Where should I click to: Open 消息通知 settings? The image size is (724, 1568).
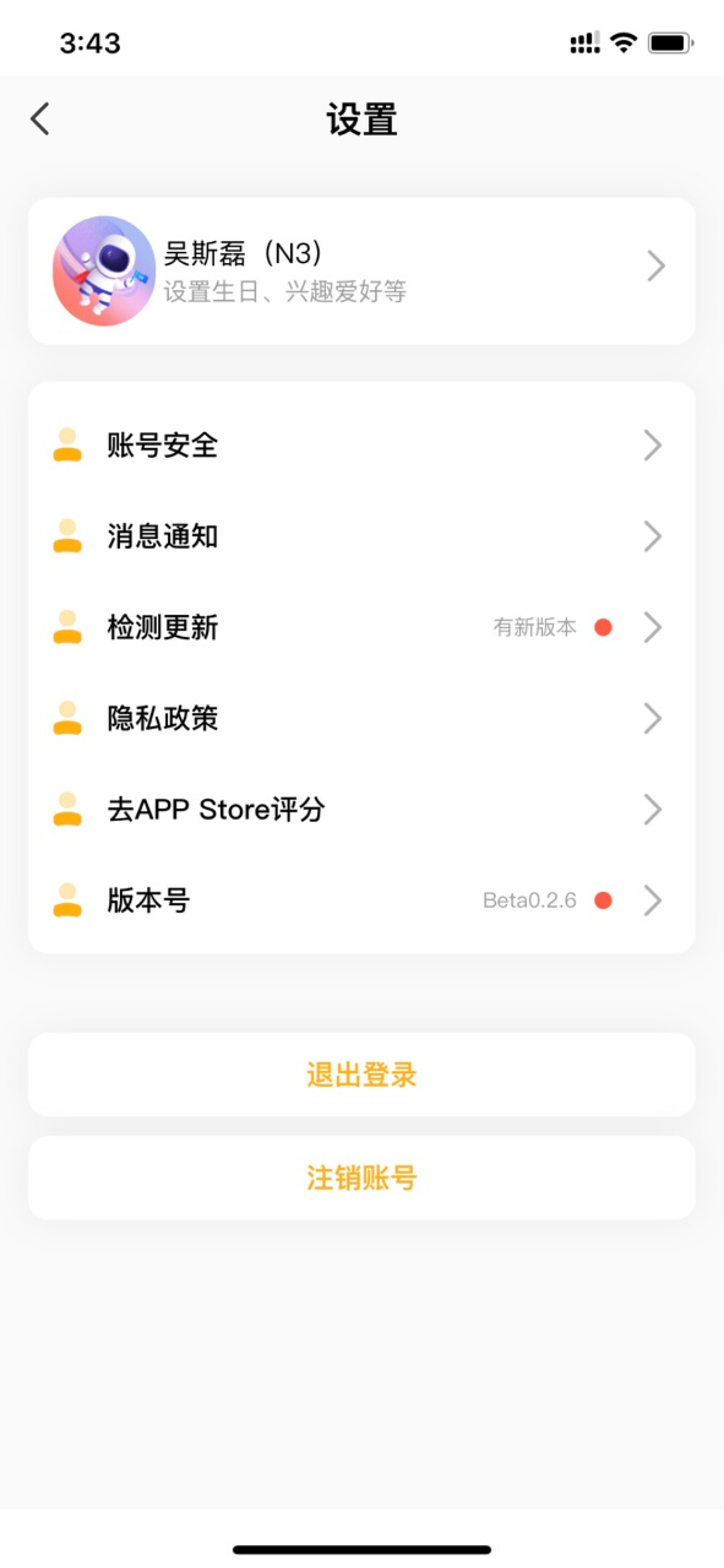[361, 536]
